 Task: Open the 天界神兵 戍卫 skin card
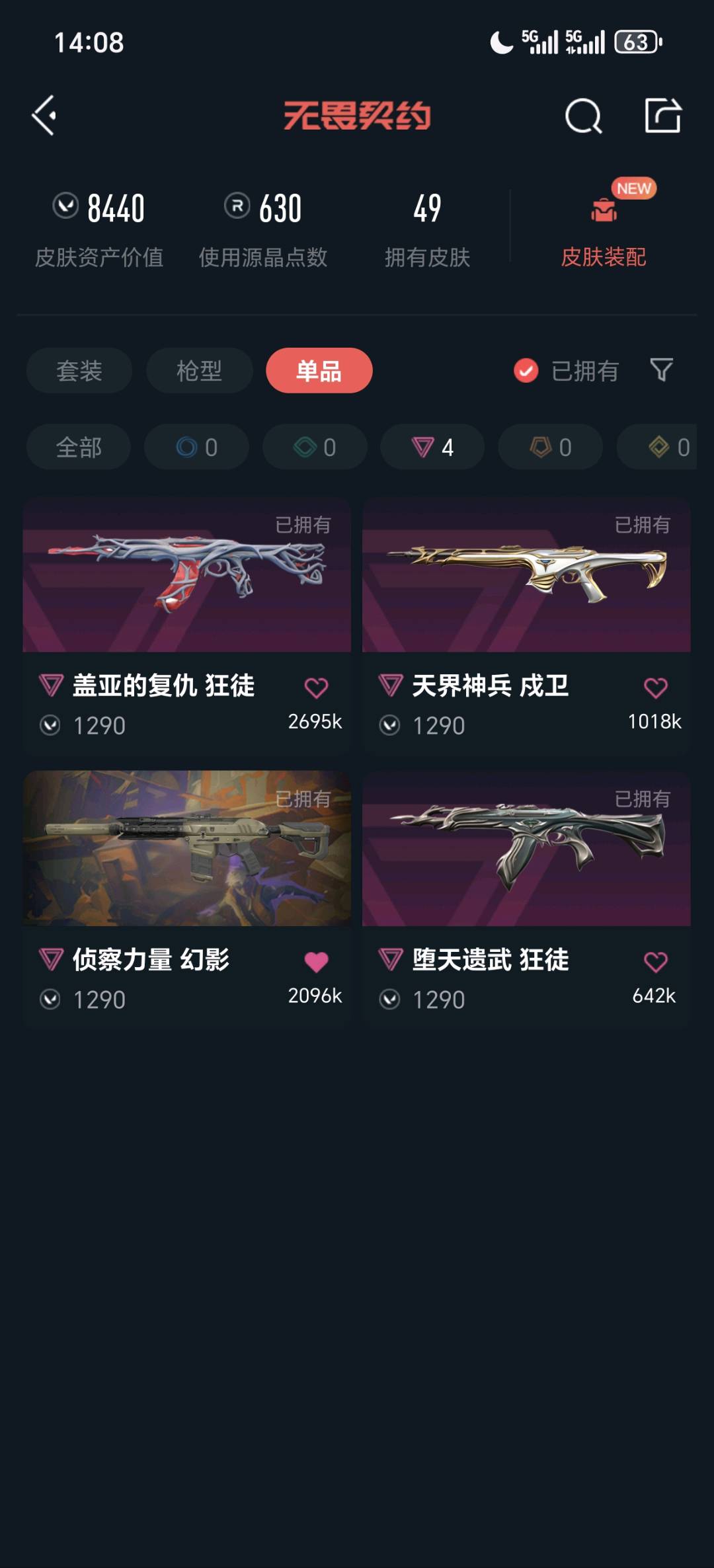526,626
